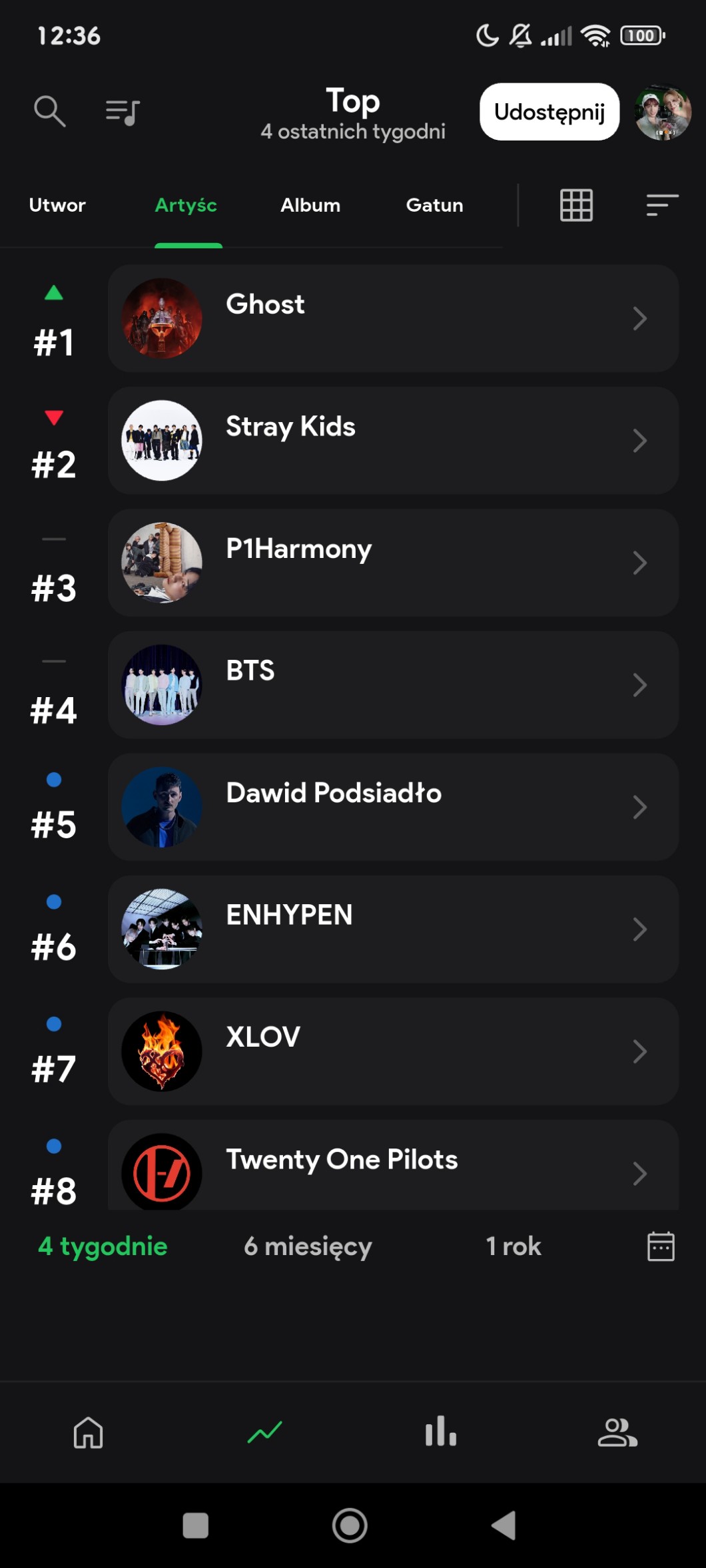This screenshot has width=706, height=1568.
Task: Switch to the Gatun tab
Action: point(434,205)
